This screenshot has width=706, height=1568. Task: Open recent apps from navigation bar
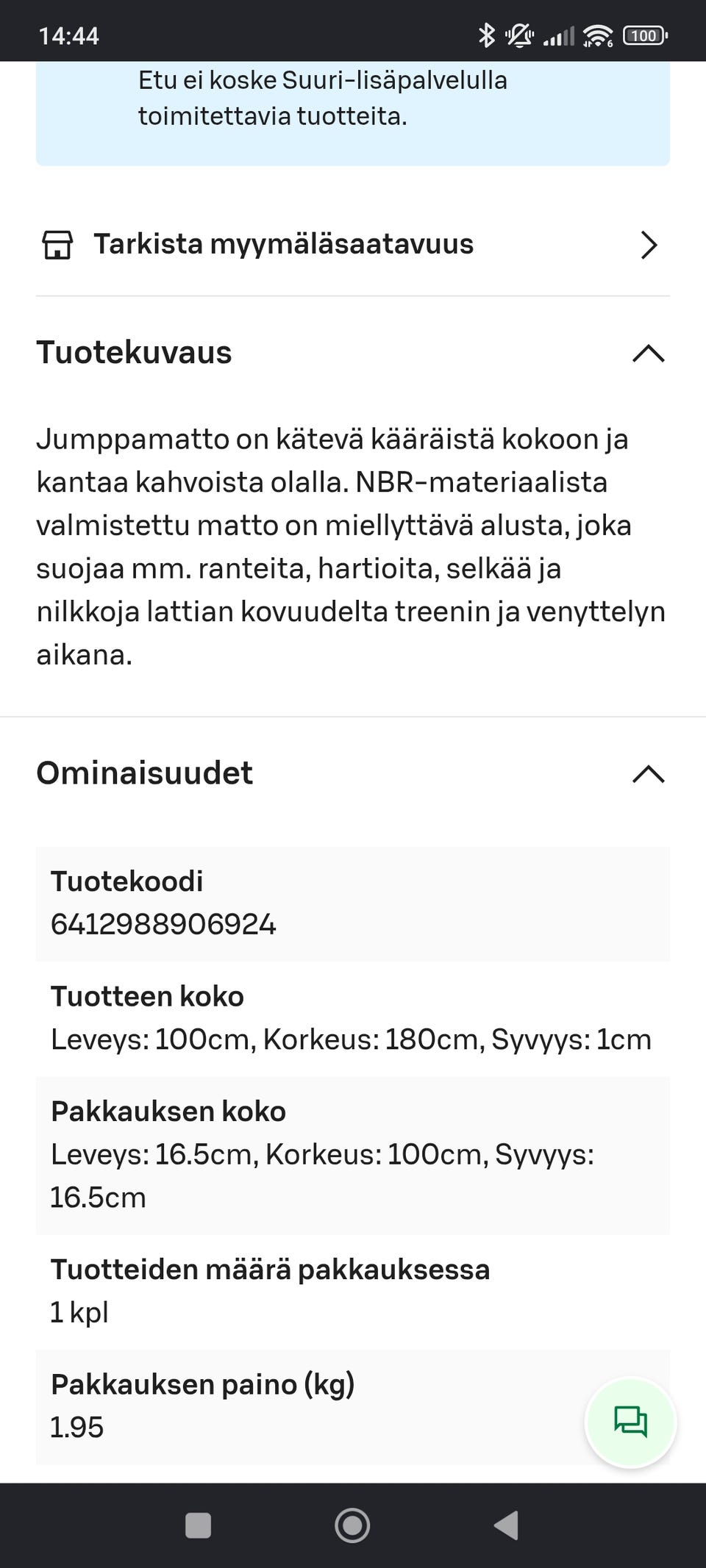tap(199, 1525)
